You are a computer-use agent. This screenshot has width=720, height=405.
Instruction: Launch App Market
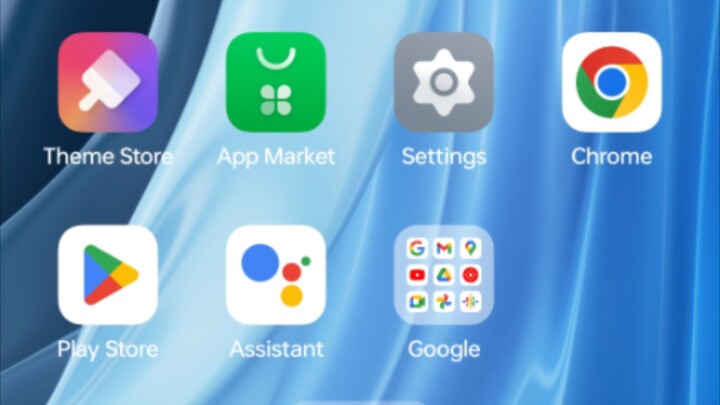[276, 82]
